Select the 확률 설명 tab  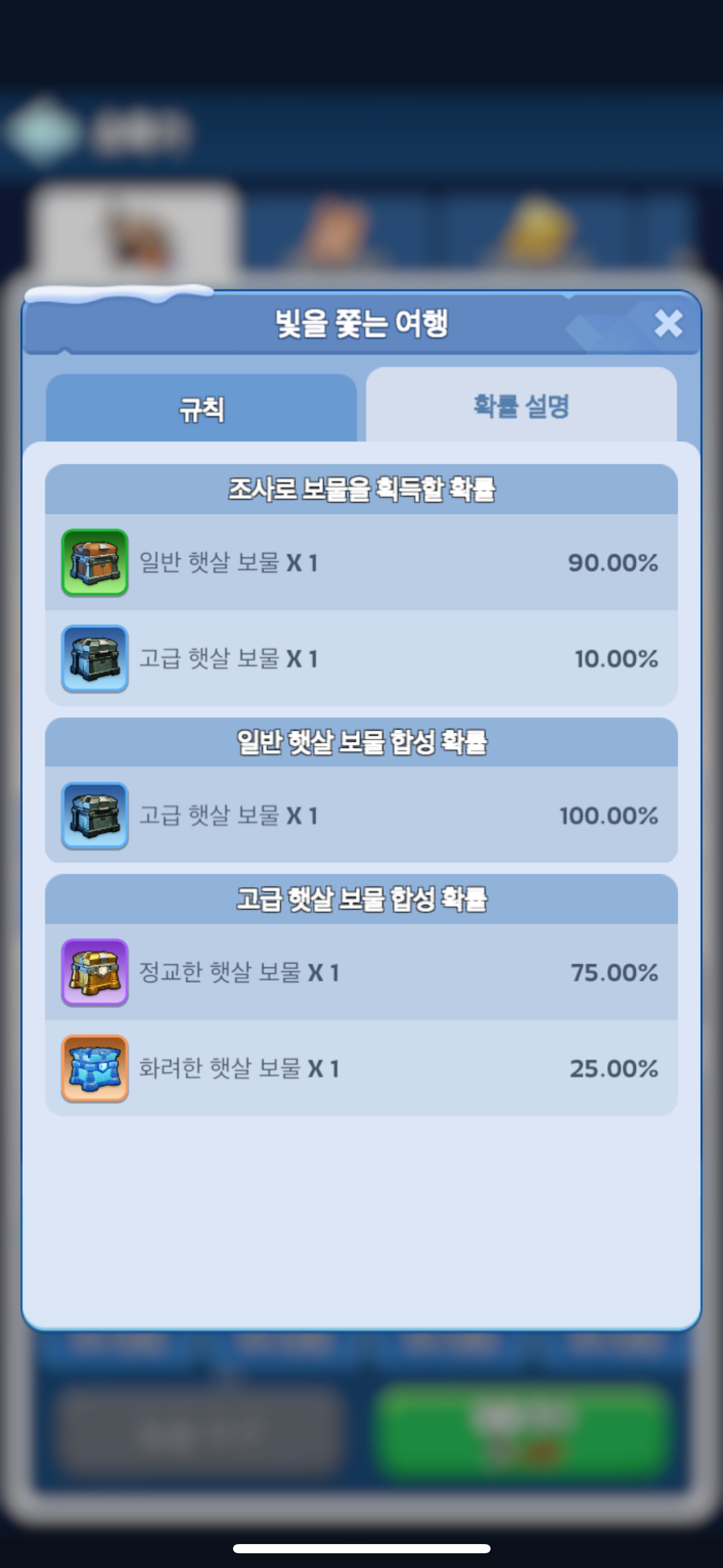pyautogui.click(x=521, y=405)
